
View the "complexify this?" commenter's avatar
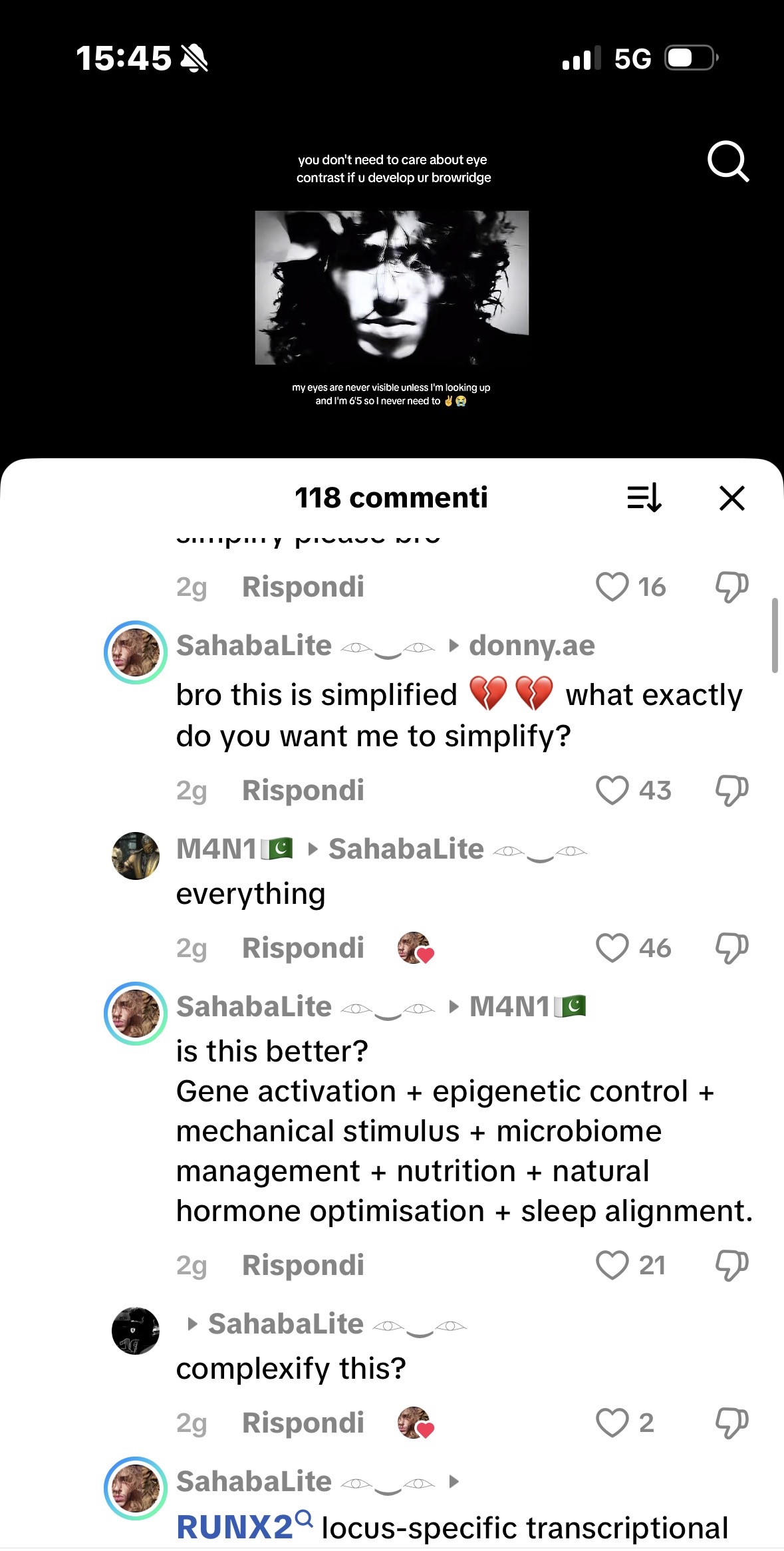(136, 1331)
